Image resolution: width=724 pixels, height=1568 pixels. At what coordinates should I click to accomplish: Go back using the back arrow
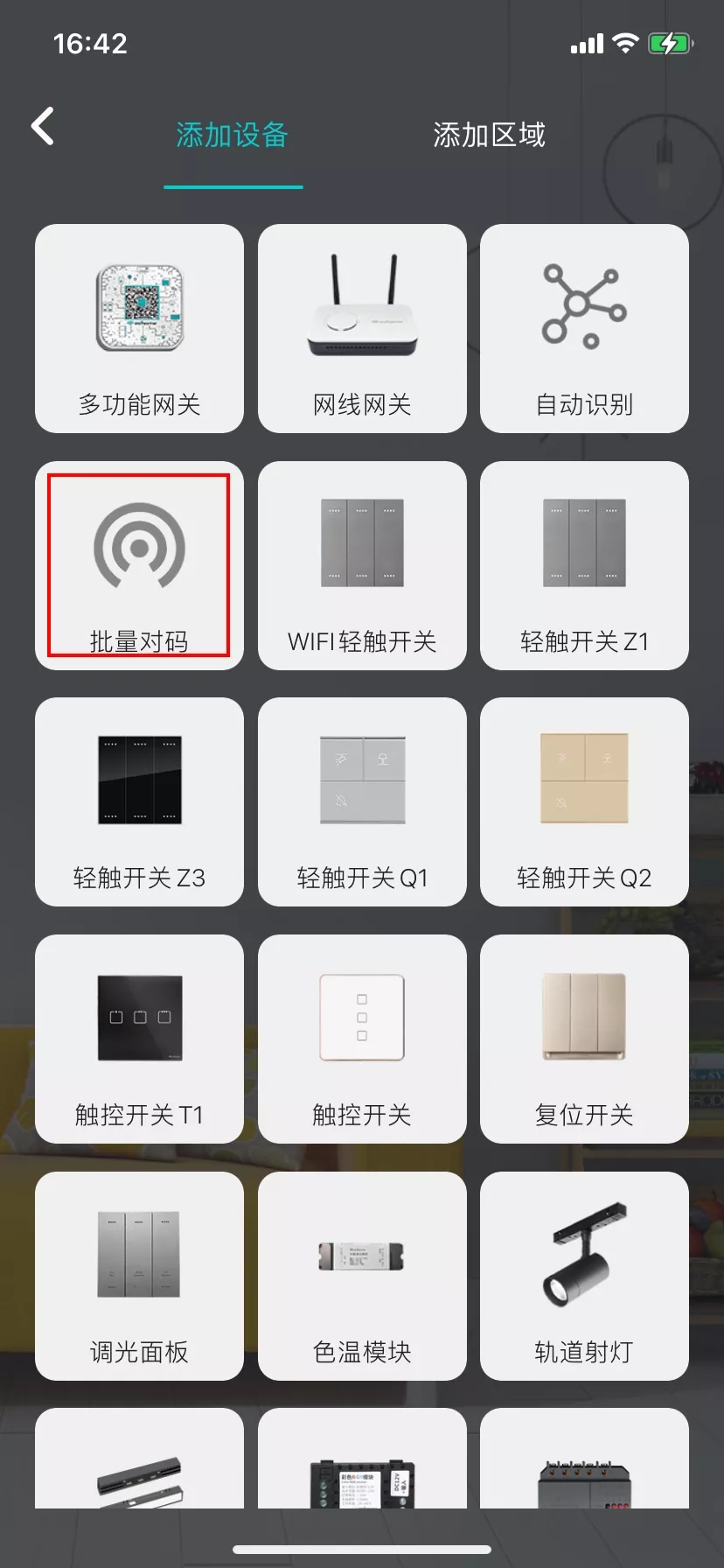point(43,127)
